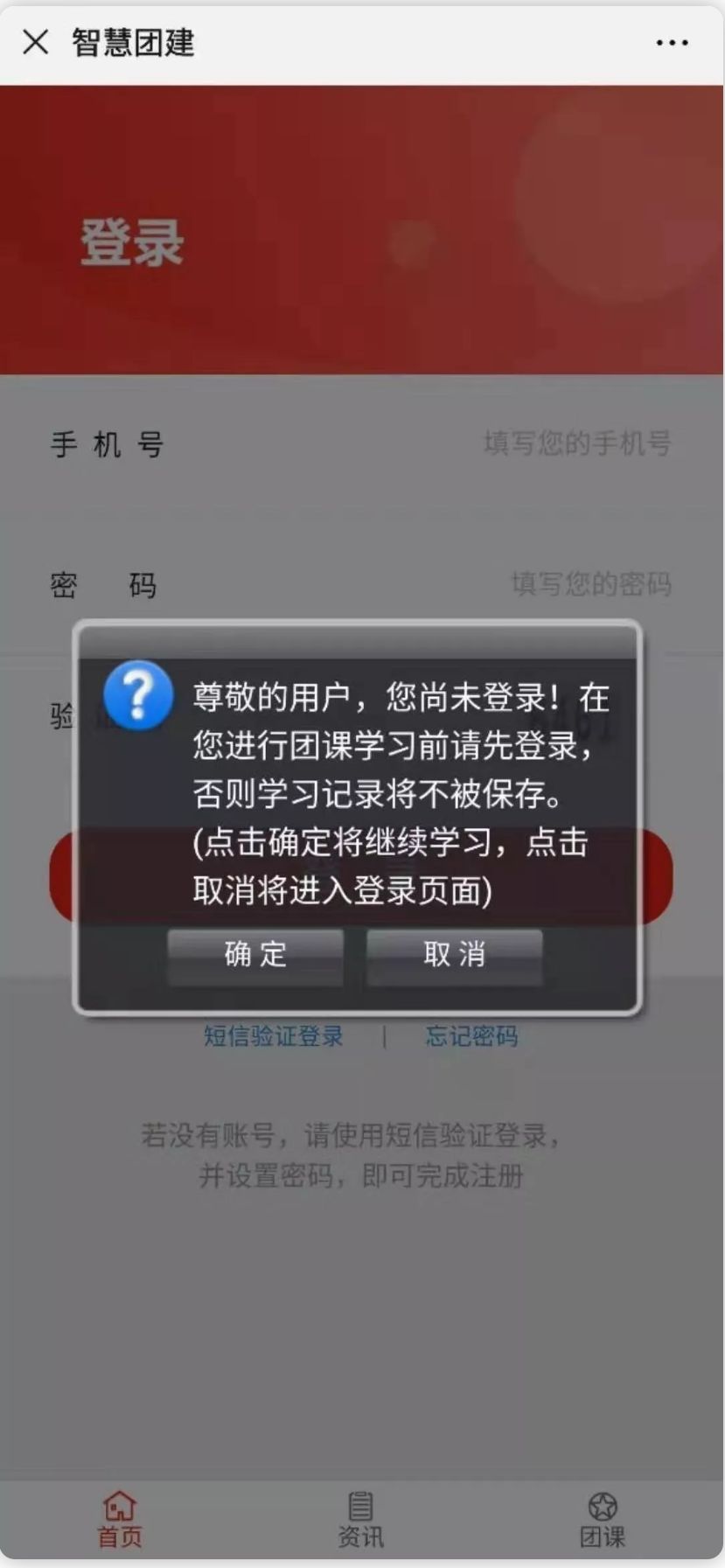Open 短信验证登录 link
The image size is (725, 1568).
pos(274,1036)
